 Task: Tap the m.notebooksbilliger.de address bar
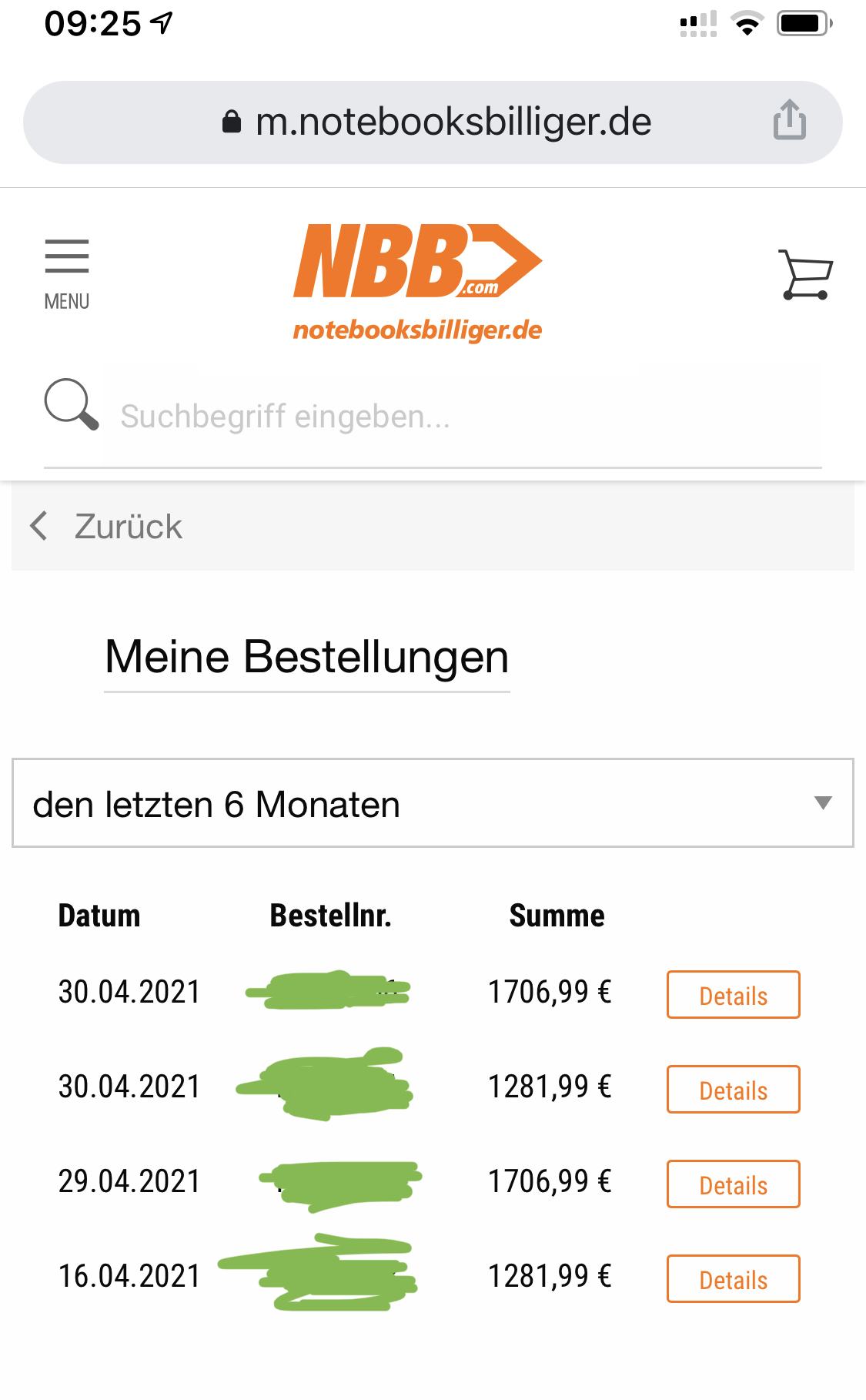433,122
